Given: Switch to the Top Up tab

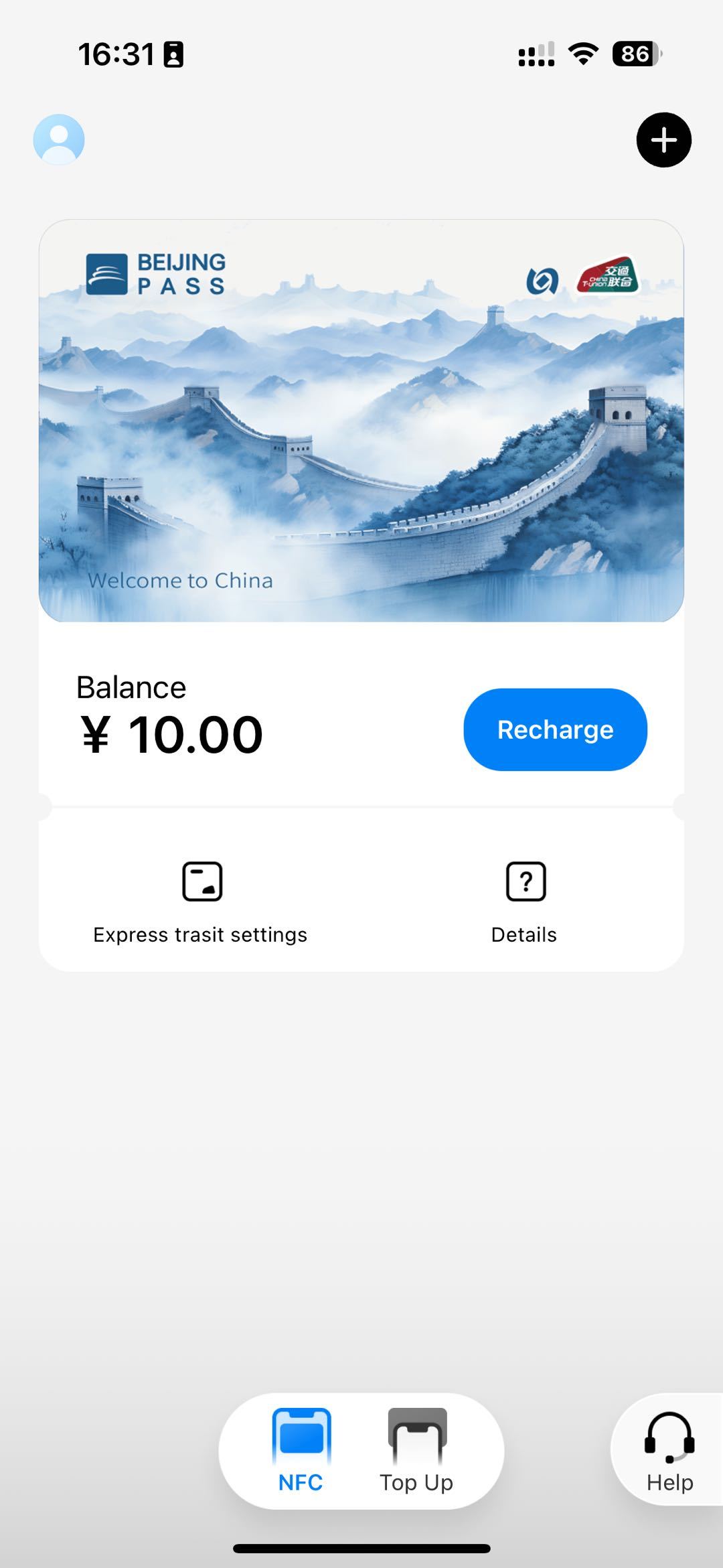Looking at the screenshot, I should (x=416, y=1451).
